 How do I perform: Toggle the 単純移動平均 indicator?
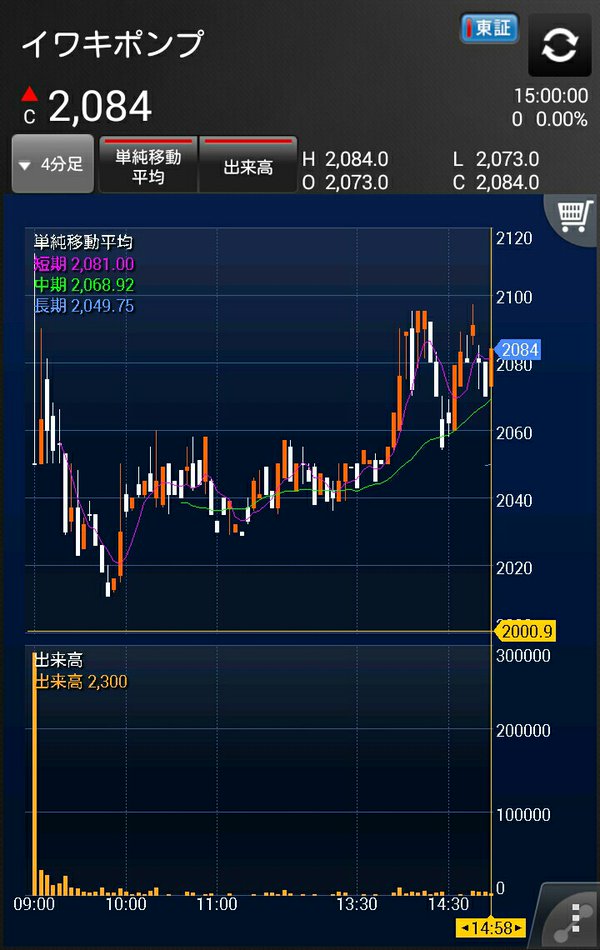148,165
